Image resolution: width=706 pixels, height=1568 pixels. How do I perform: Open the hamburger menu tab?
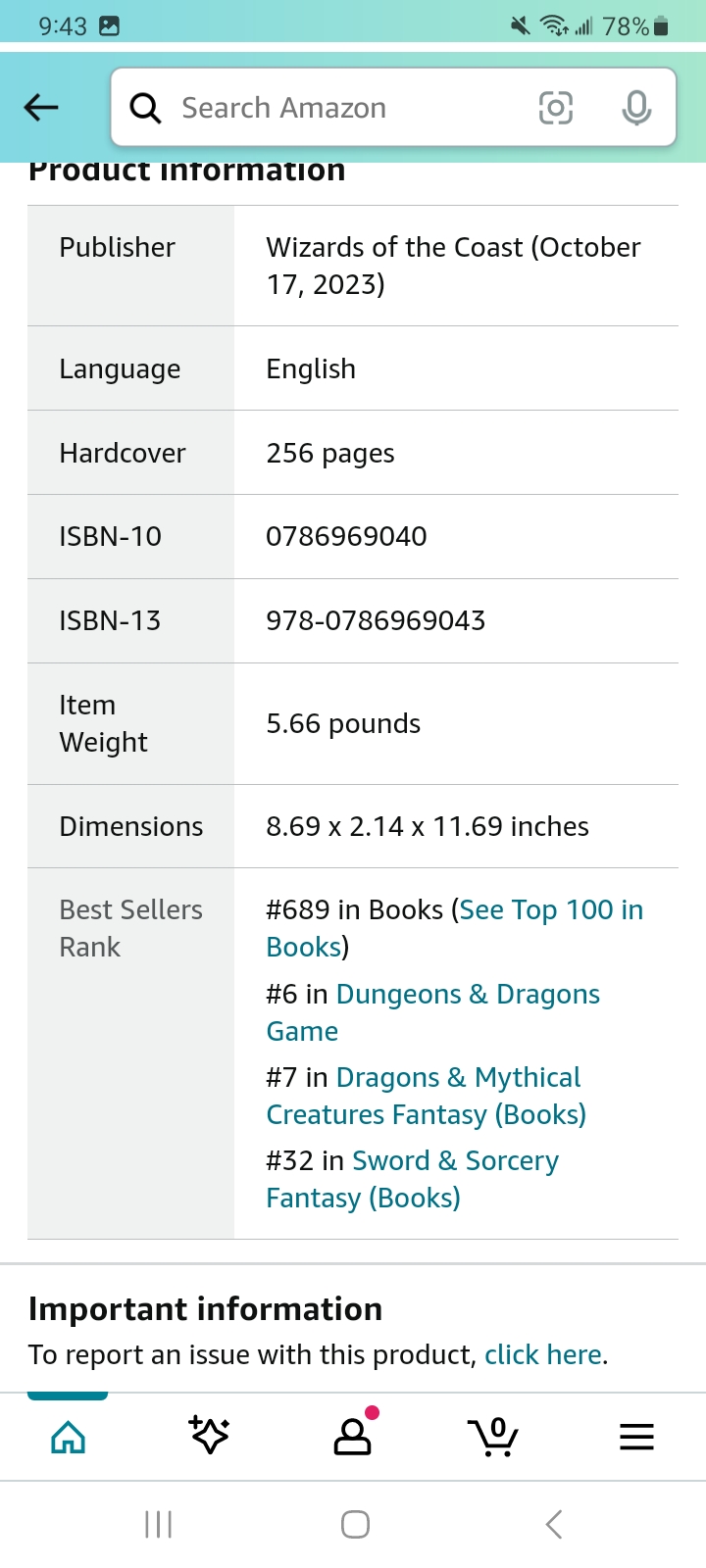tap(636, 1438)
